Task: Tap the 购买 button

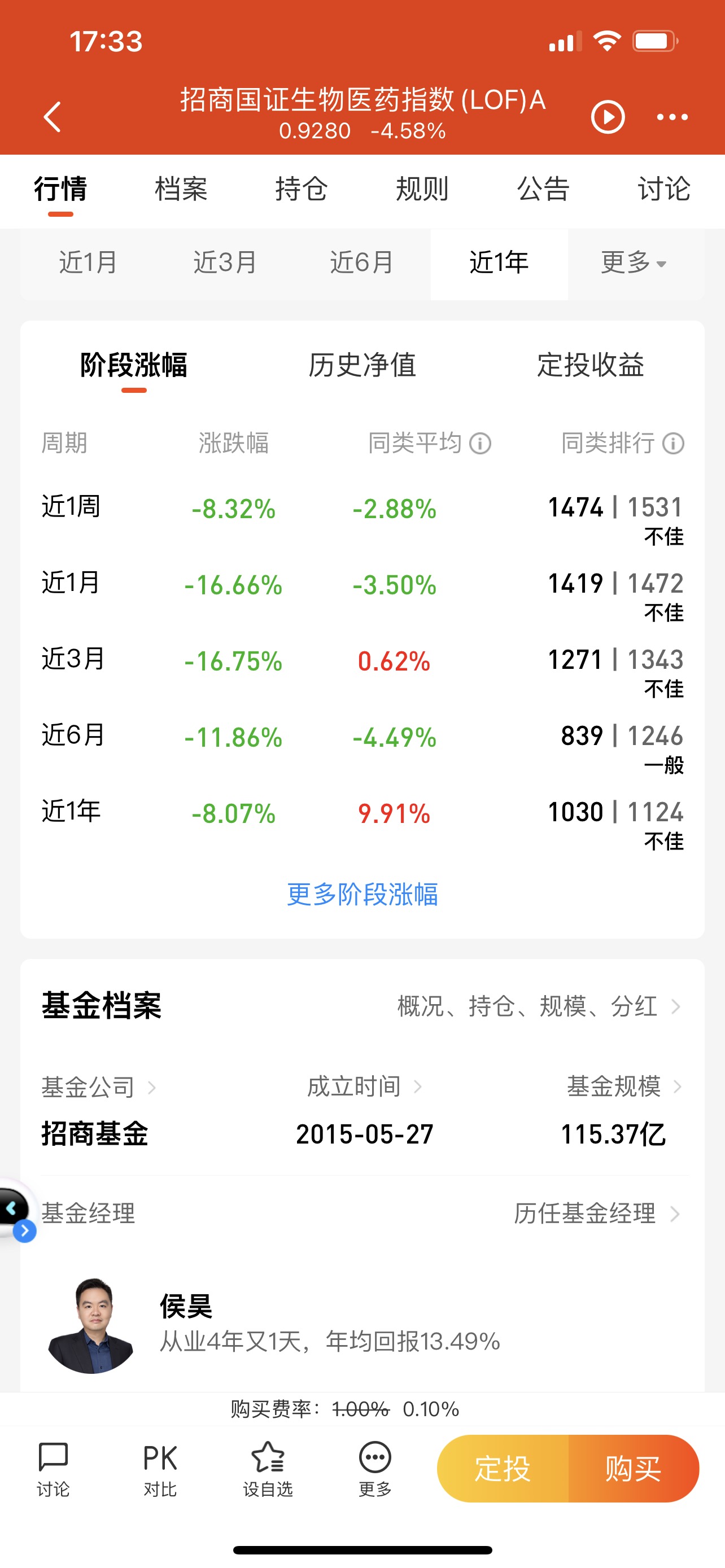Action: pyautogui.click(x=634, y=1468)
